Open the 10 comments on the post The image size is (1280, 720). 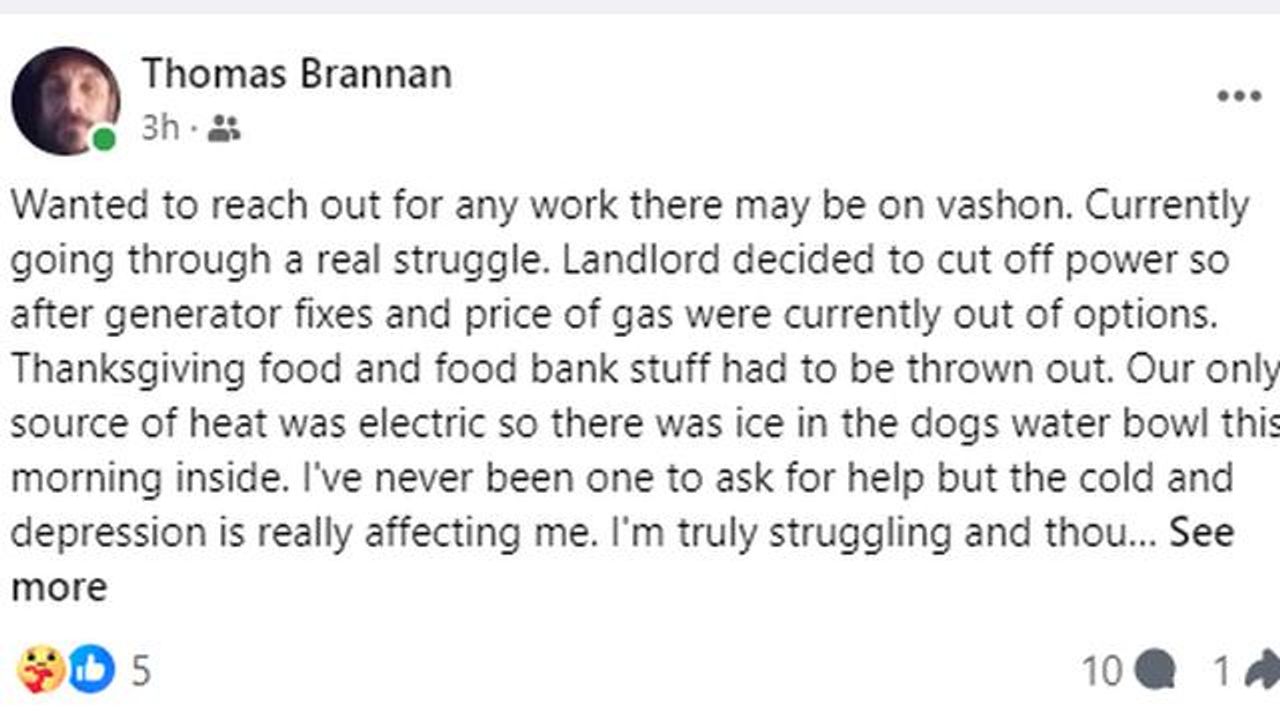click(1128, 670)
